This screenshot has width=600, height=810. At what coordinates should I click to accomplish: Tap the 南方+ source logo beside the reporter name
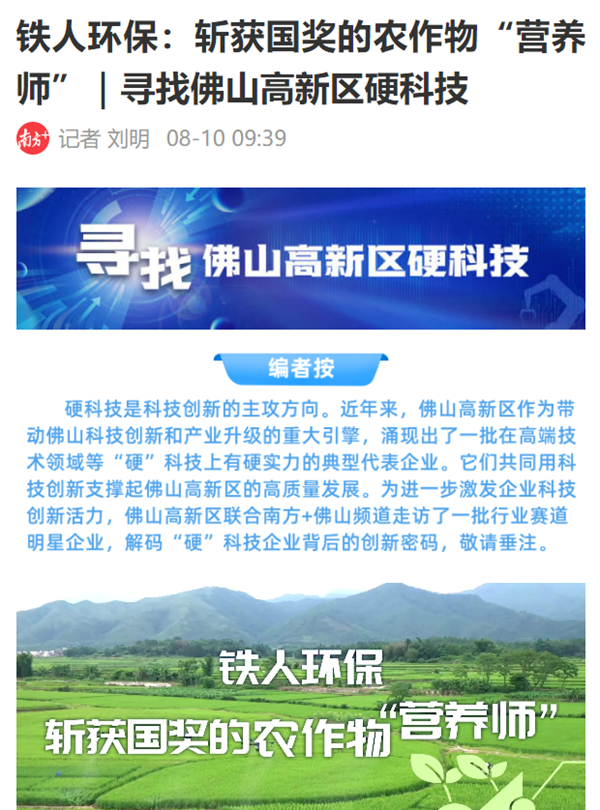[x=33, y=138]
